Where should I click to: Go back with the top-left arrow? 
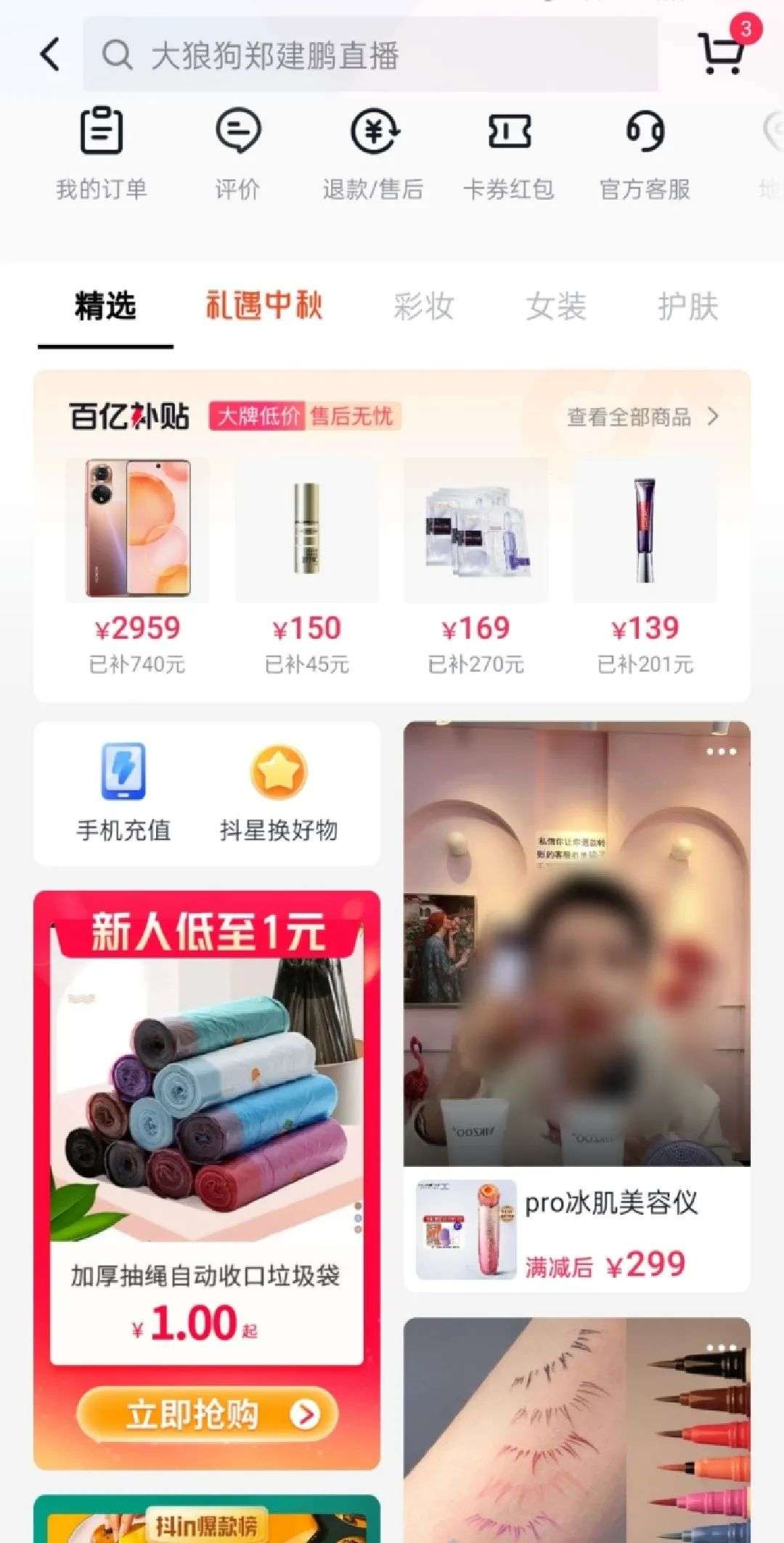click(50, 54)
